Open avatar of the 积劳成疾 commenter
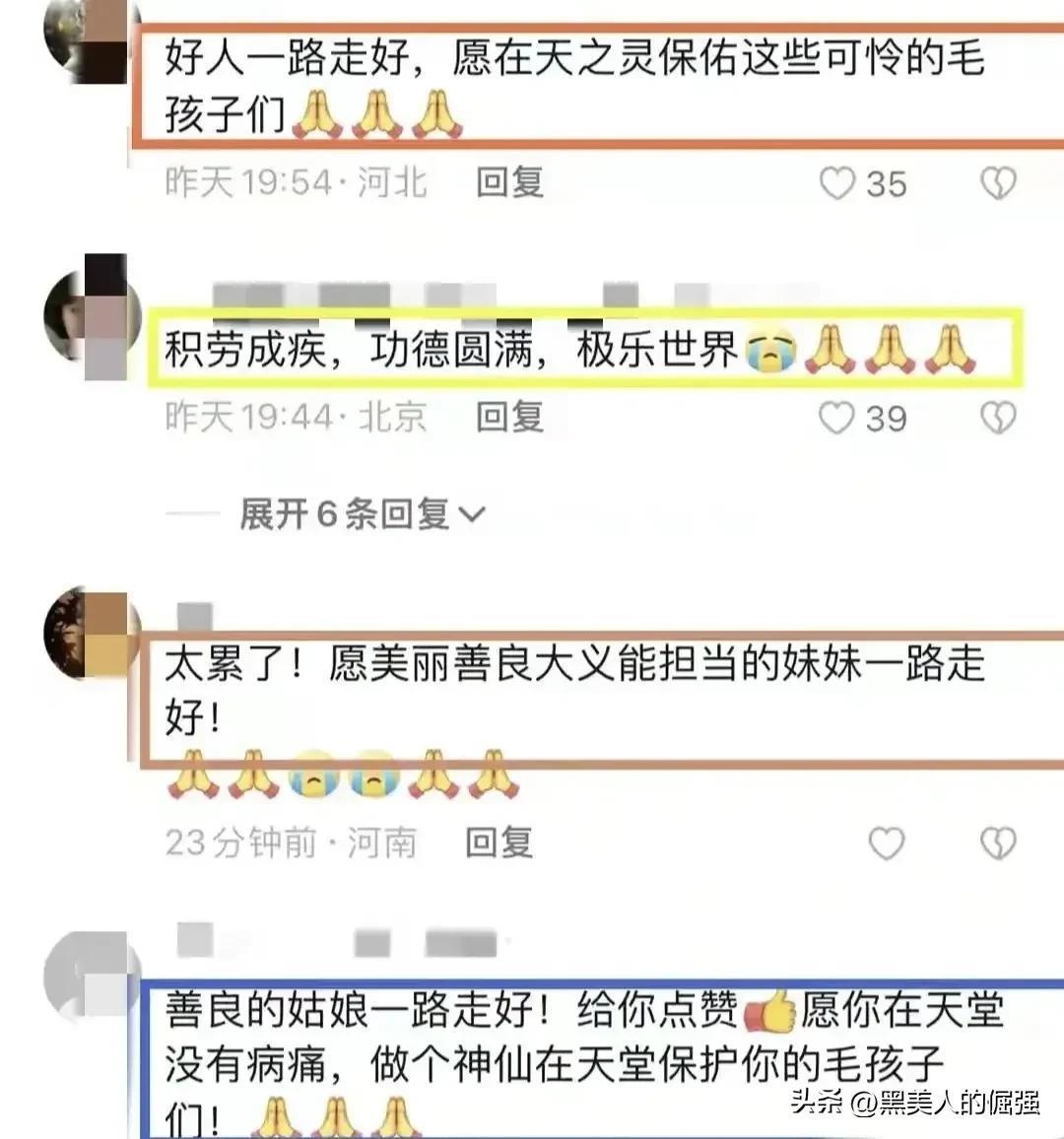Viewport: 1064px width, 1139px height. point(87,315)
